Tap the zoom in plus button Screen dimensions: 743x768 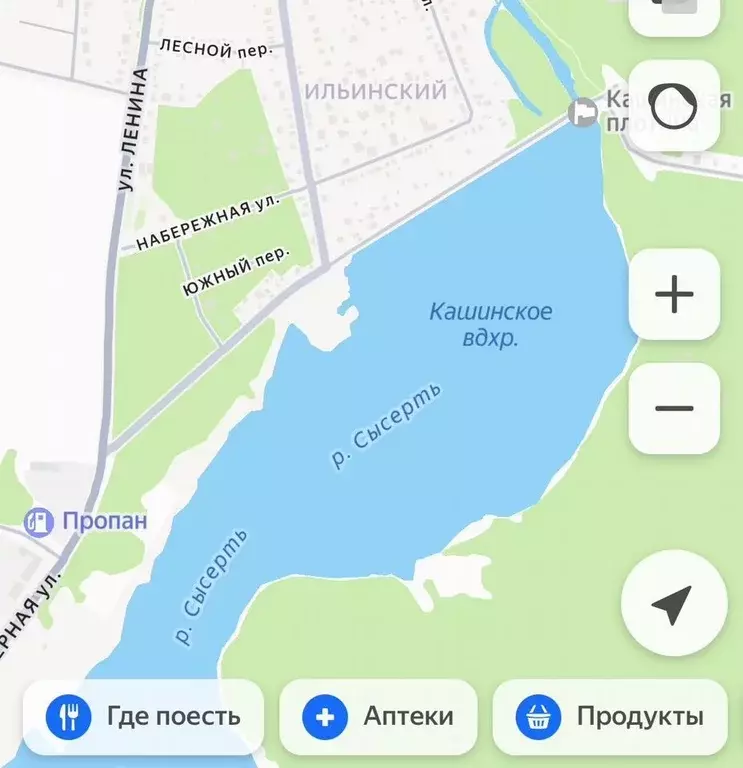pyautogui.click(x=676, y=293)
